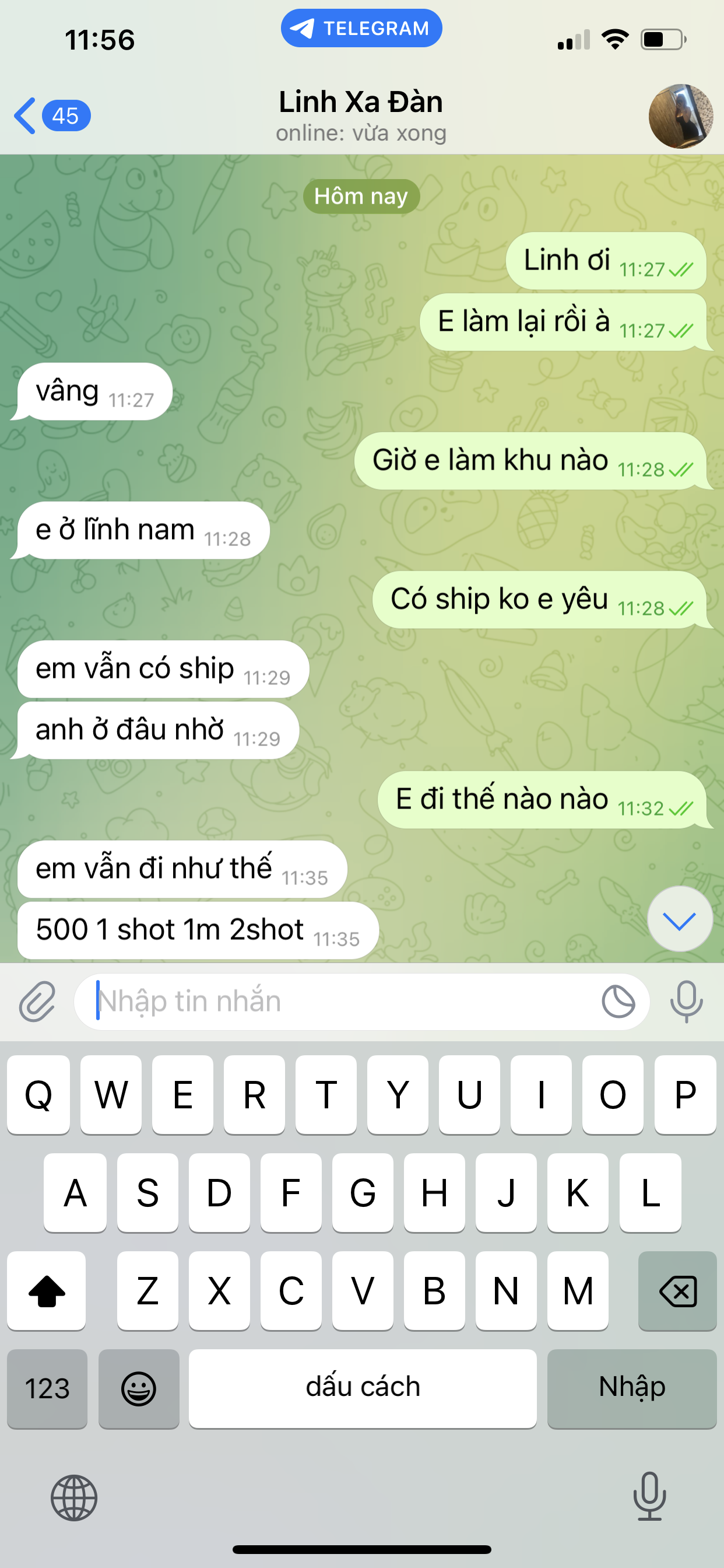Tap the dấu cách space bar
This screenshot has height=1568, width=724.
[363, 1388]
